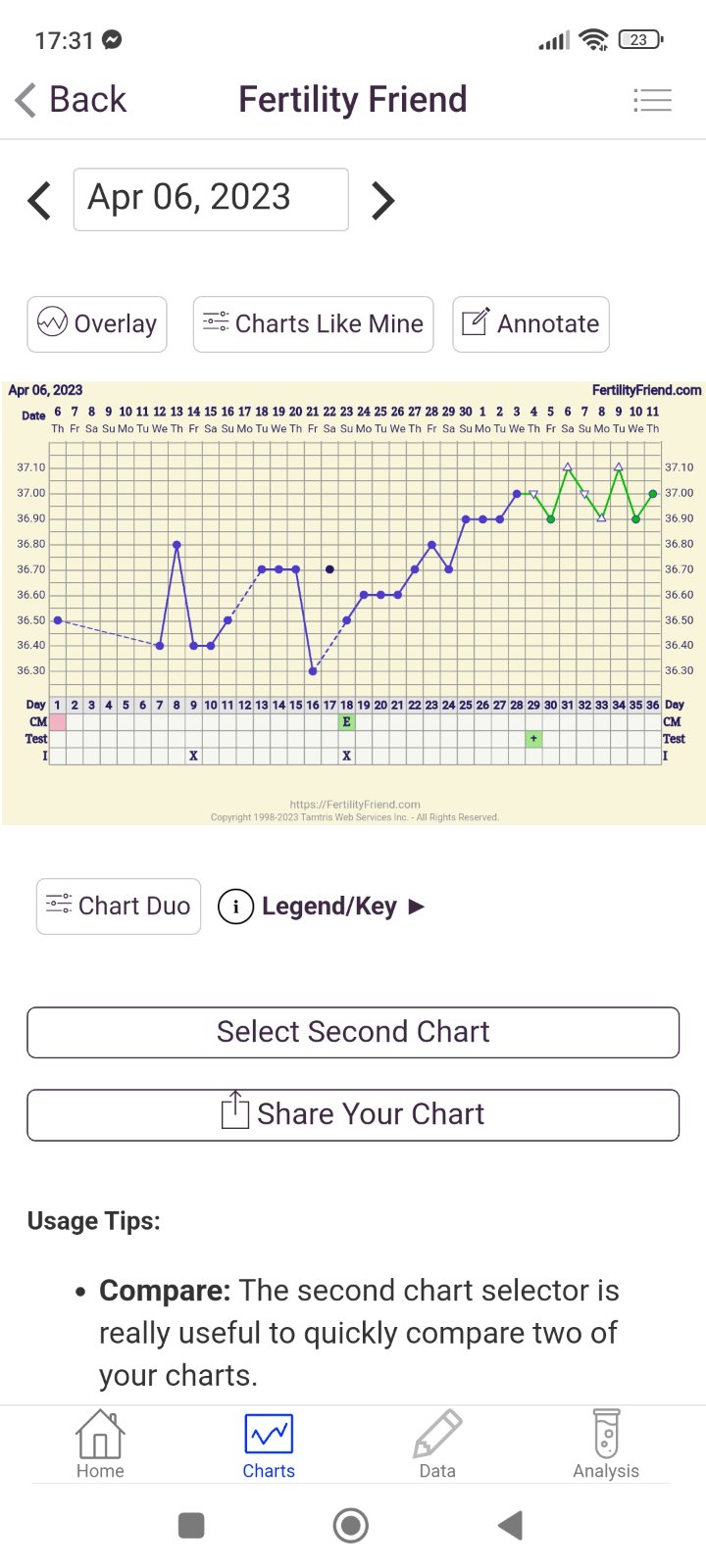Advance to the next chart date
This screenshot has height=1568, width=706.
click(383, 200)
